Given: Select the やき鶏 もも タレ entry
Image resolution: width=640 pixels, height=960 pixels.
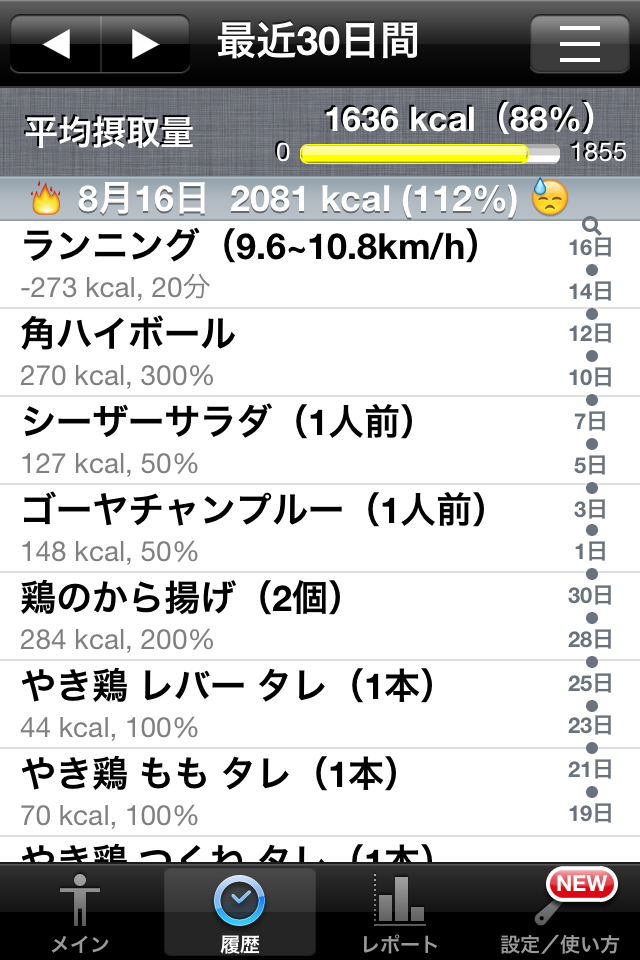Looking at the screenshot, I should click(280, 792).
